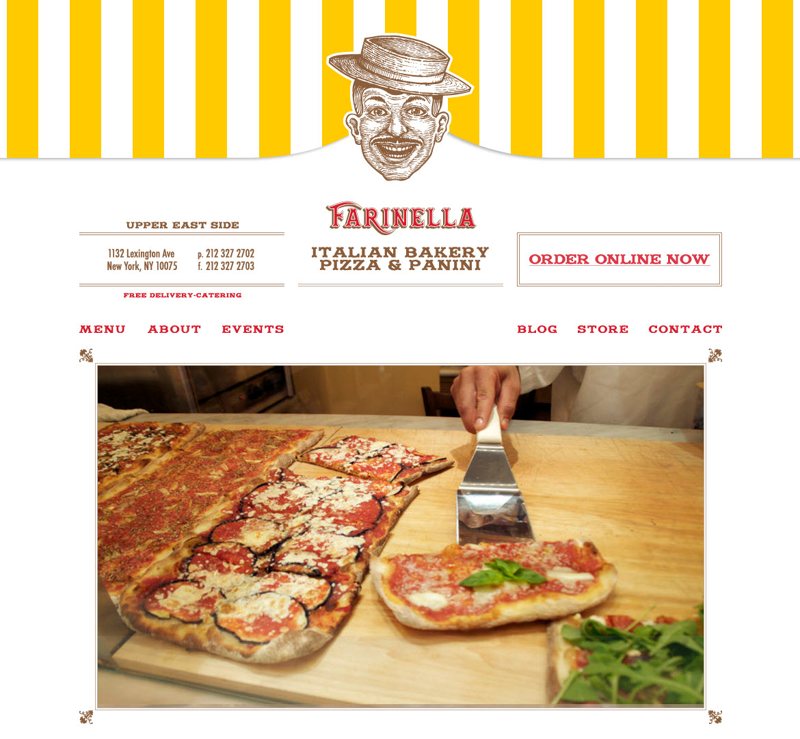800x739 pixels.
Task: Open the Blog link
Action: pyautogui.click(x=537, y=329)
